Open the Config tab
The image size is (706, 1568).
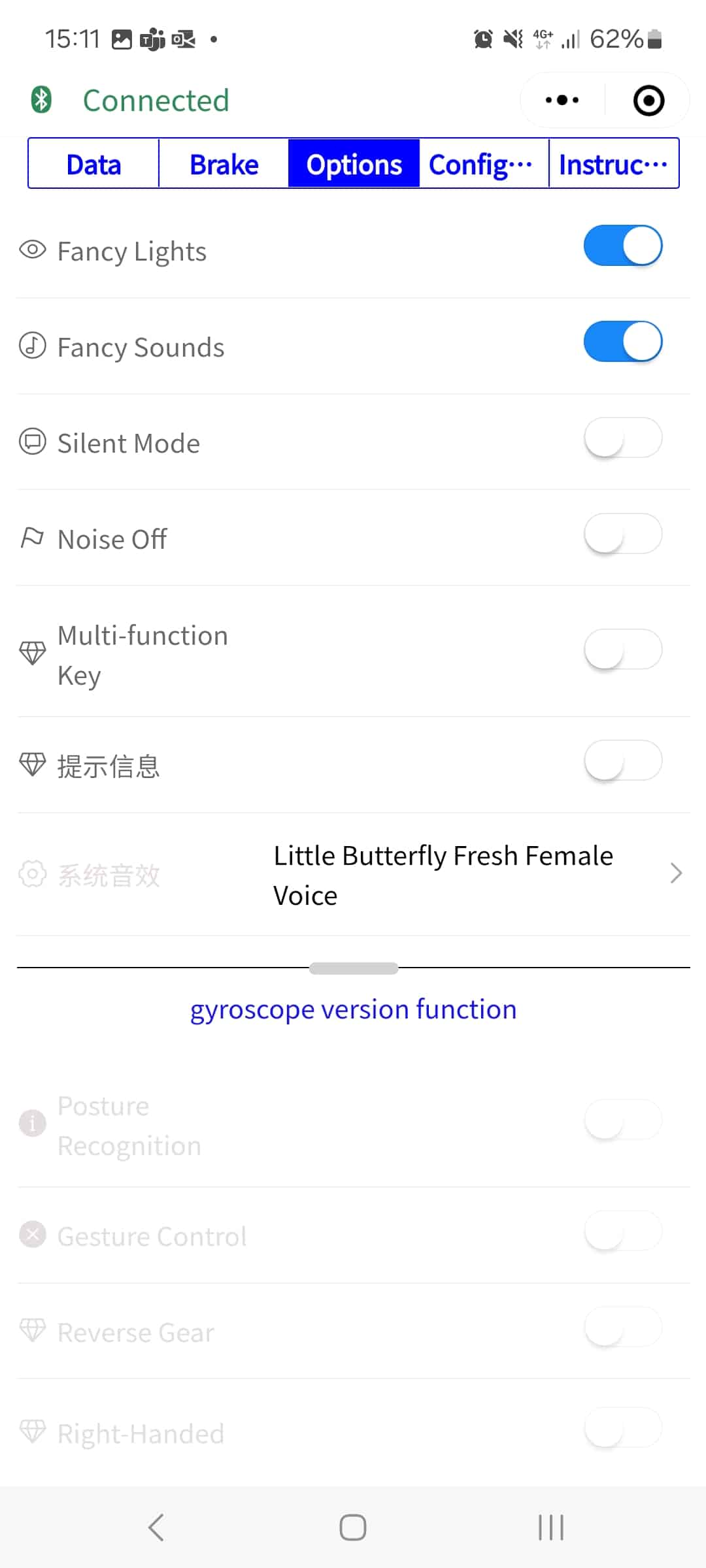[x=484, y=163]
